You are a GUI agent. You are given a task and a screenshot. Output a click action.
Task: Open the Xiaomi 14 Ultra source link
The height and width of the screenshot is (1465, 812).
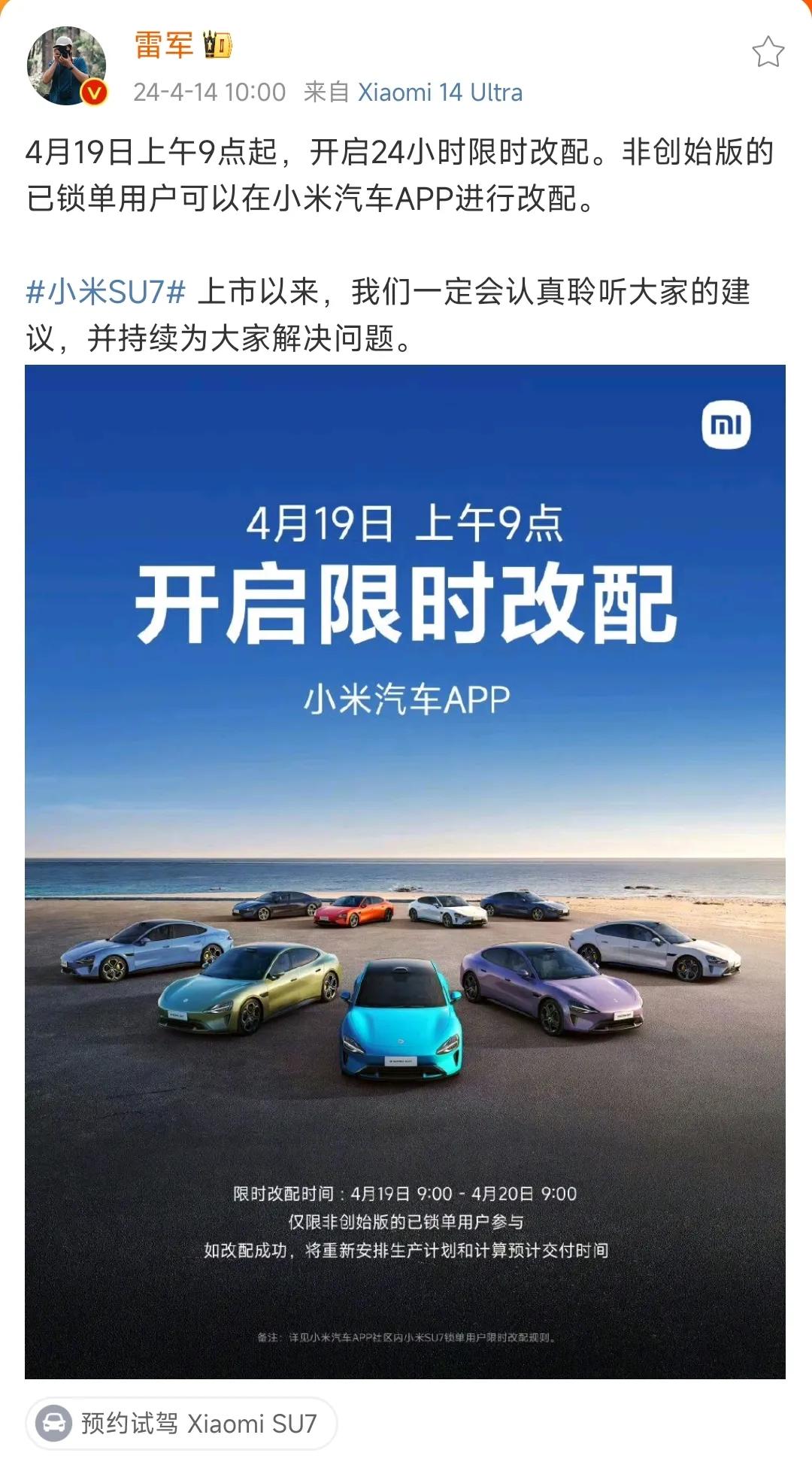coord(440,93)
